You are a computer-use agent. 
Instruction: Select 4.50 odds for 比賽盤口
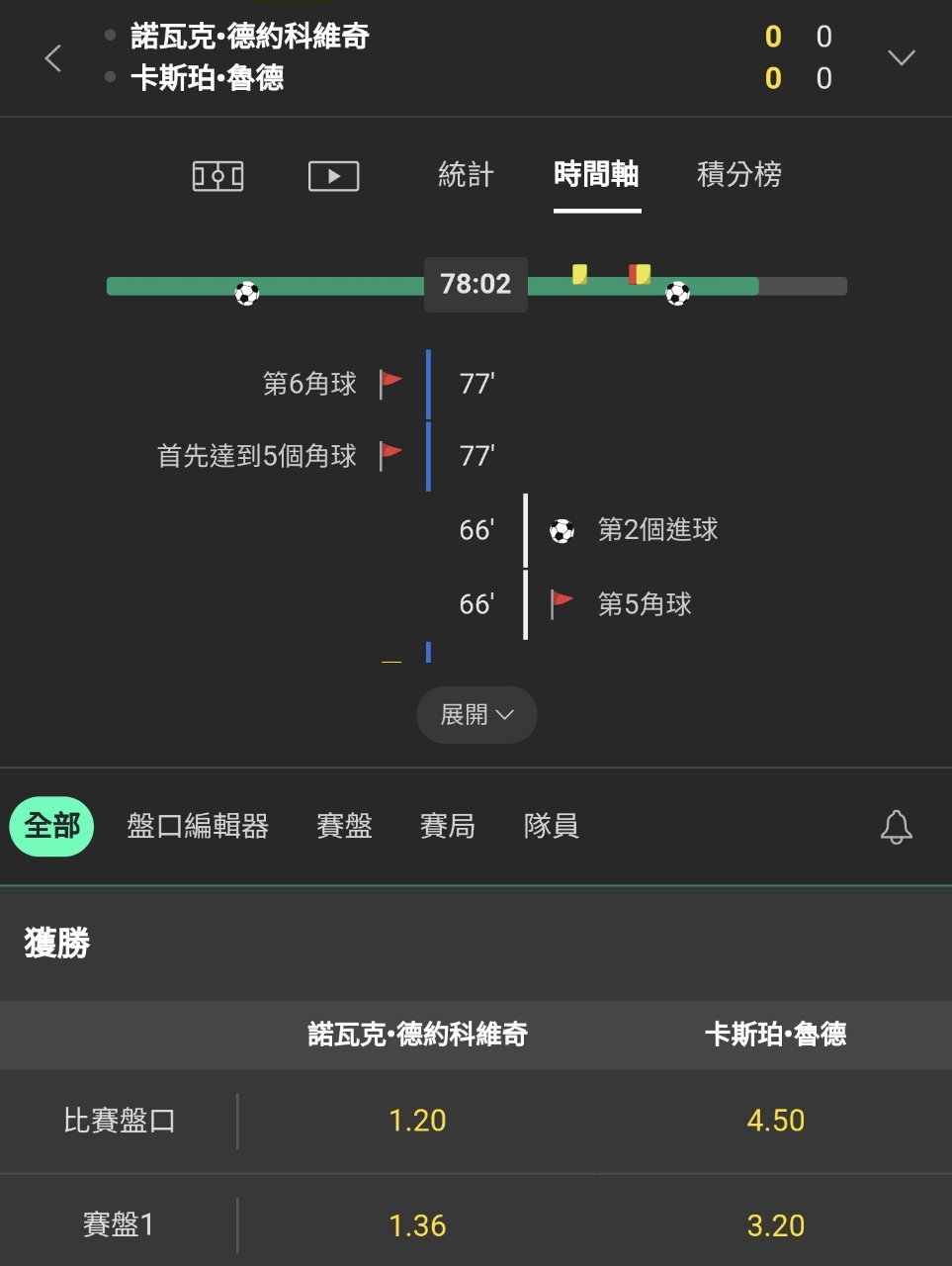pyautogui.click(x=775, y=1121)
